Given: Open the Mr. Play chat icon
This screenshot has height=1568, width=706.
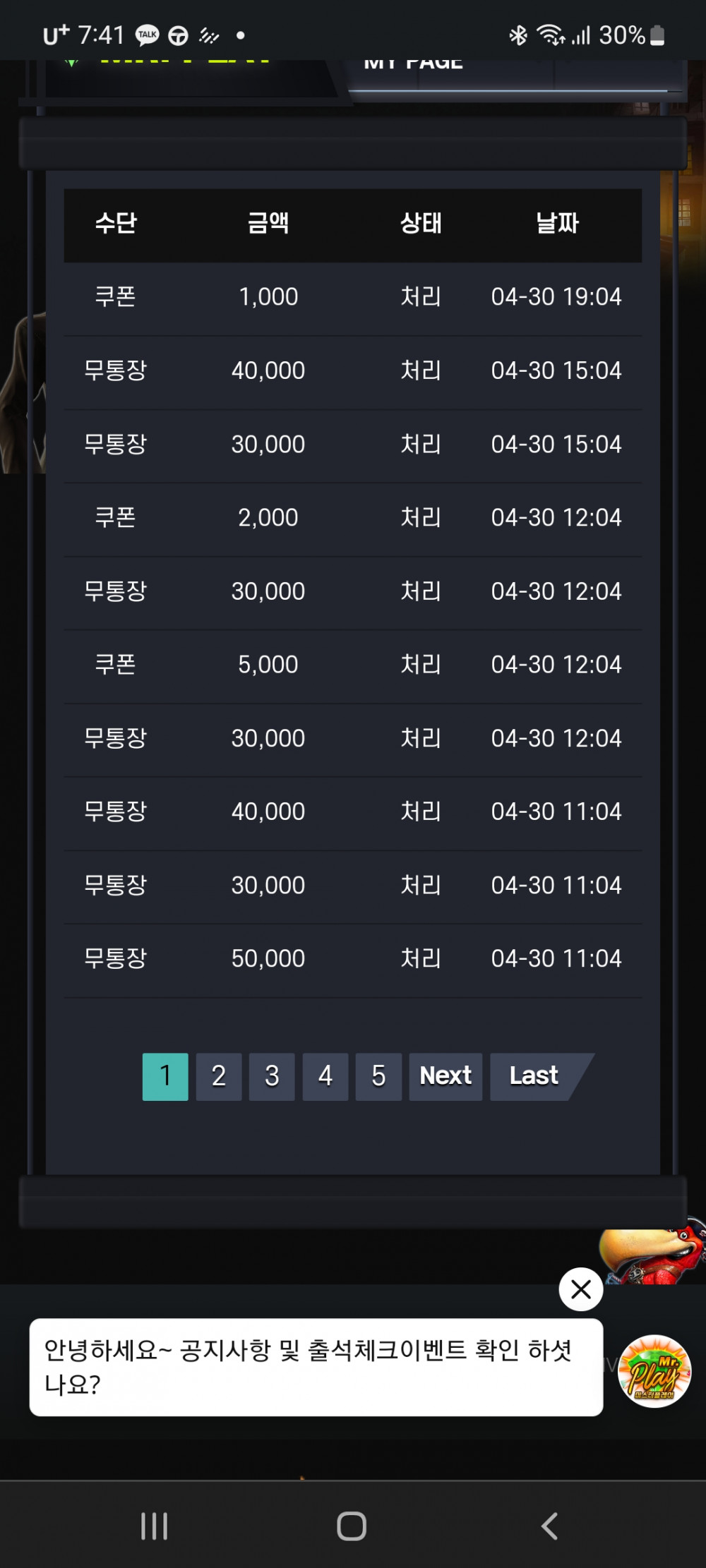Looking at the screenshot, I should click(x=654, y=1371).
